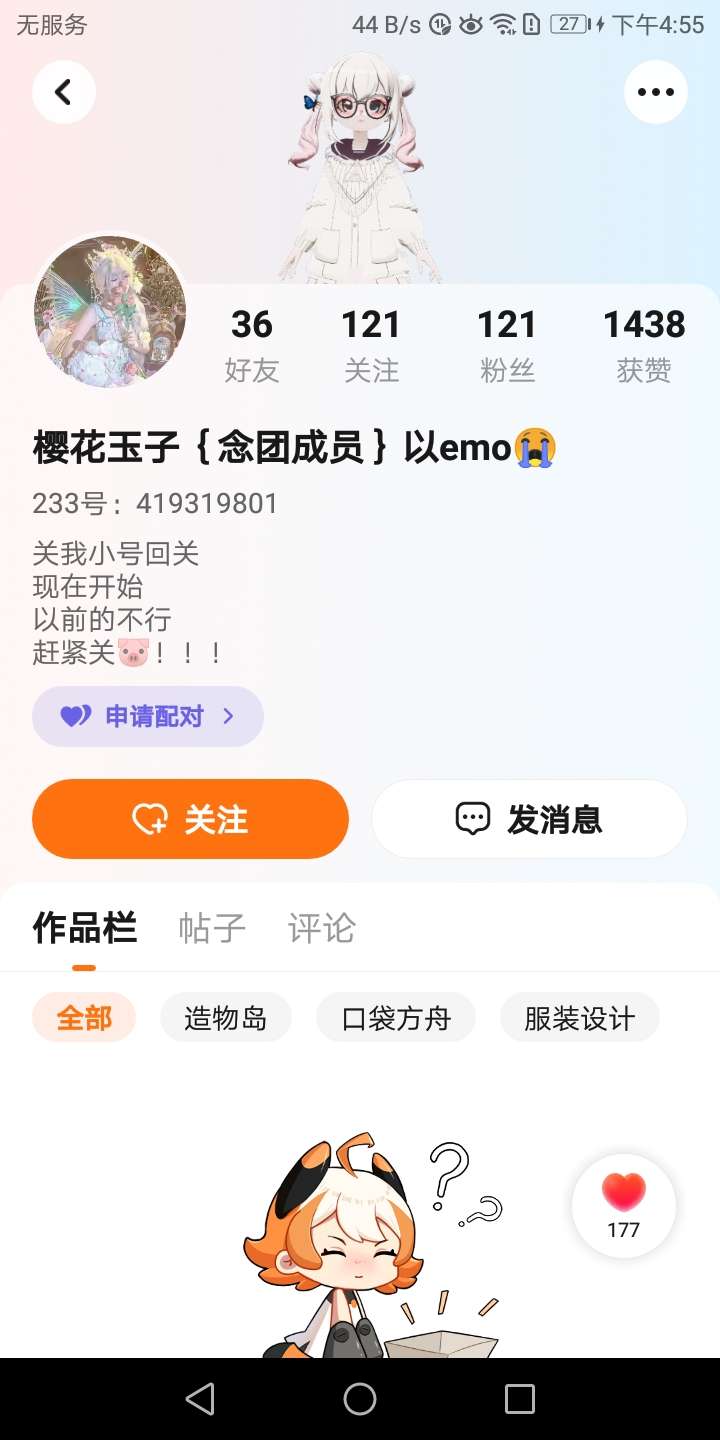This screenshot has height=1440, width=720.
Task: Filter works by 服装设计
Action: click(x=579, y=1018)
